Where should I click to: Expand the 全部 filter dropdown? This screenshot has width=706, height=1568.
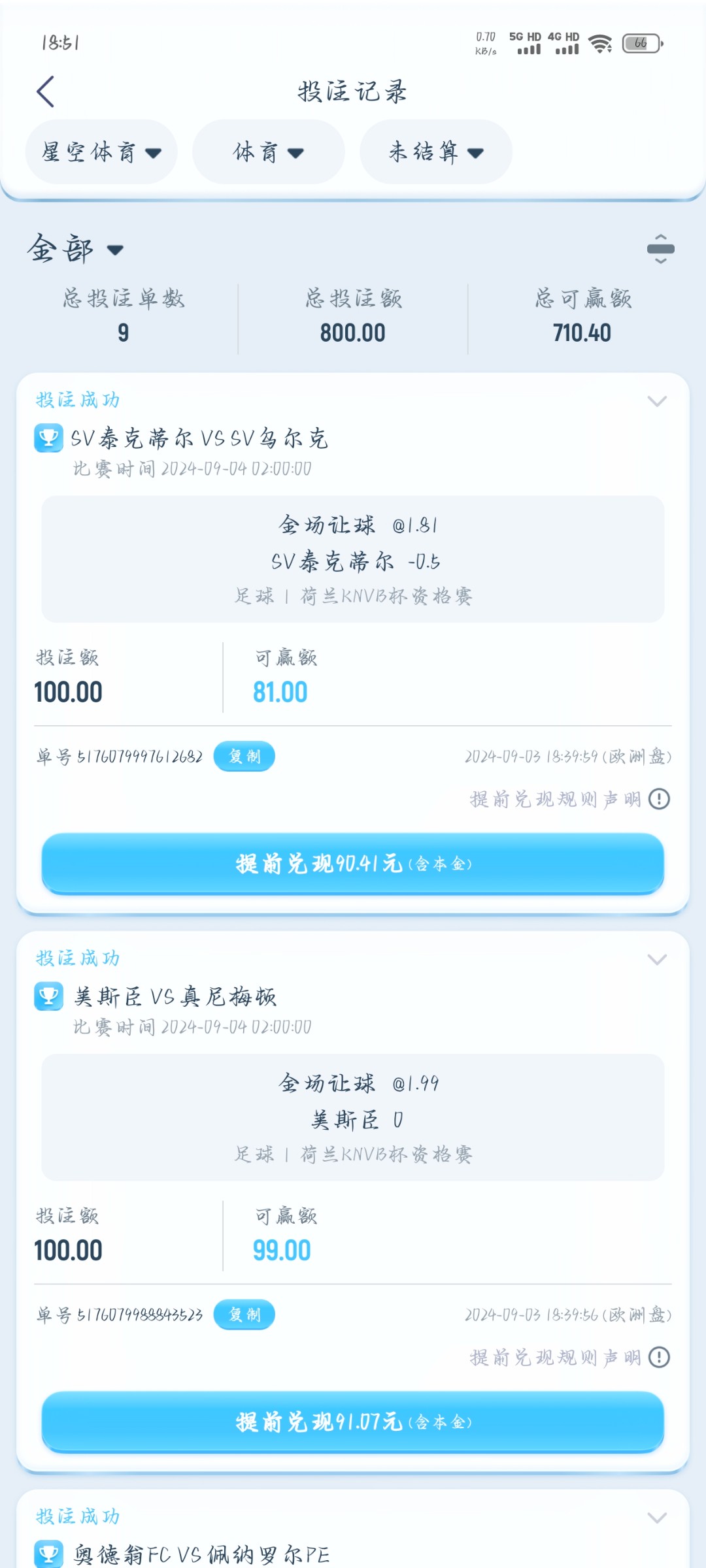tap(75, 250)
